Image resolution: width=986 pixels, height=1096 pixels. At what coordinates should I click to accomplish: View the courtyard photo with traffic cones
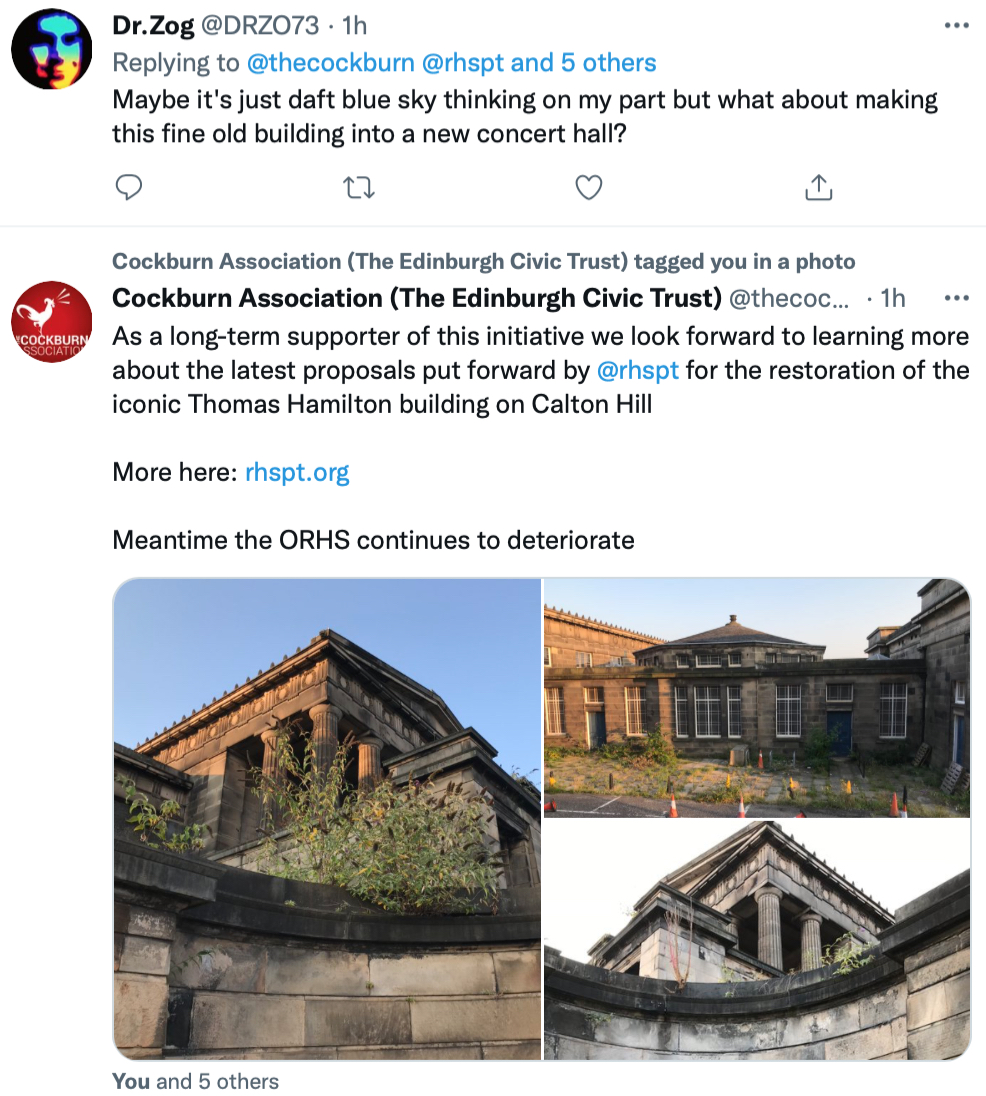[x=756, y=697]
